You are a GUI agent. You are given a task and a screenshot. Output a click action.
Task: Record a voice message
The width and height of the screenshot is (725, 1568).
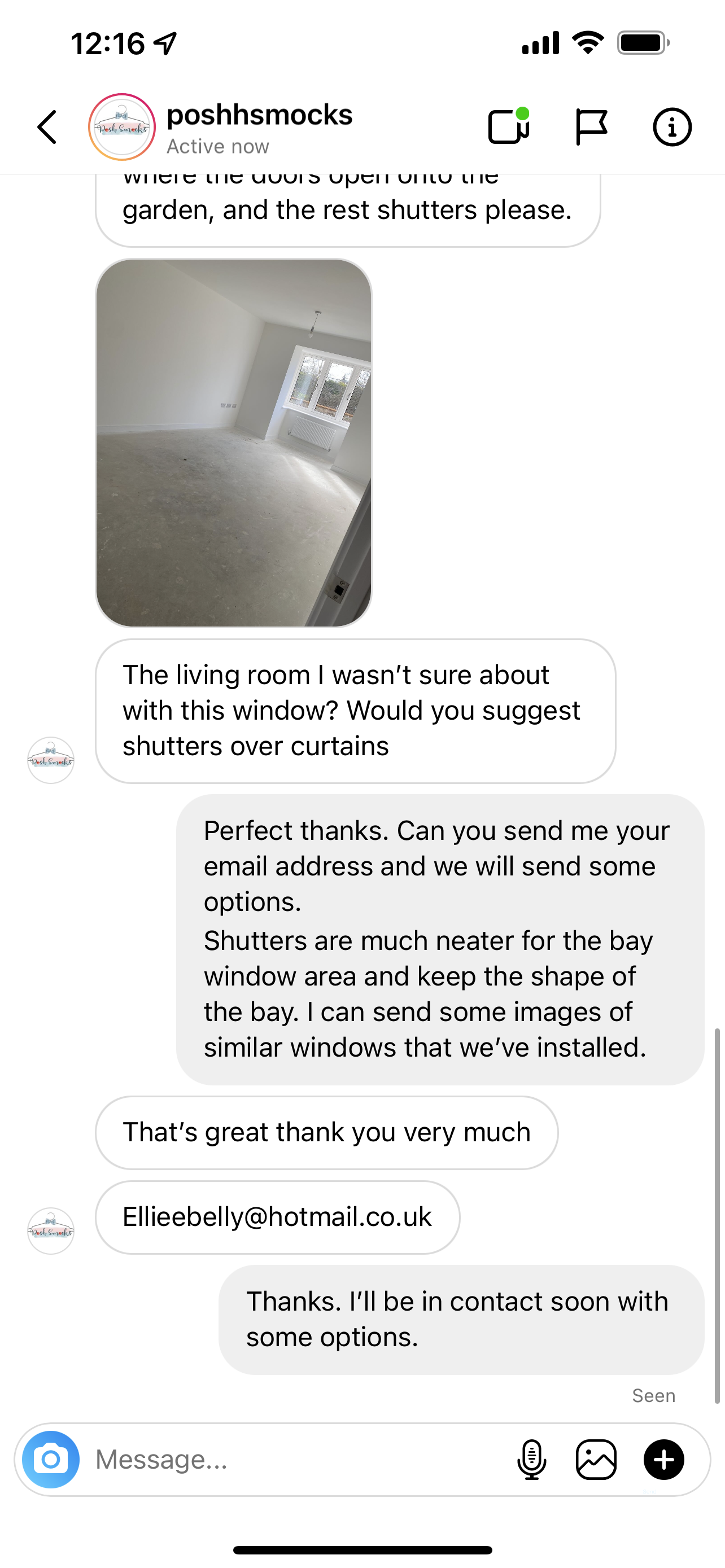[x=531, y=1459]
